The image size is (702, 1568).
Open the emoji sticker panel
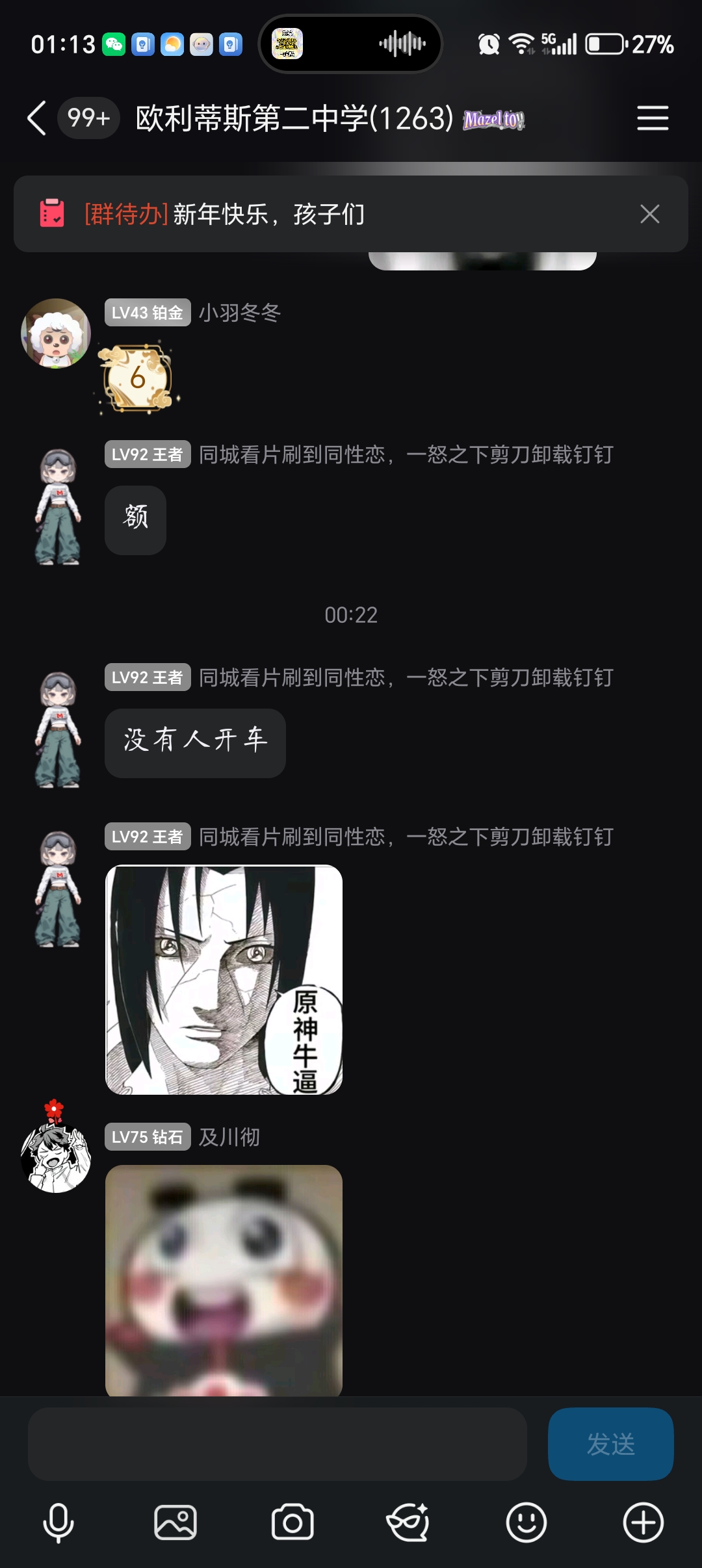click(x=526, y=1522)
